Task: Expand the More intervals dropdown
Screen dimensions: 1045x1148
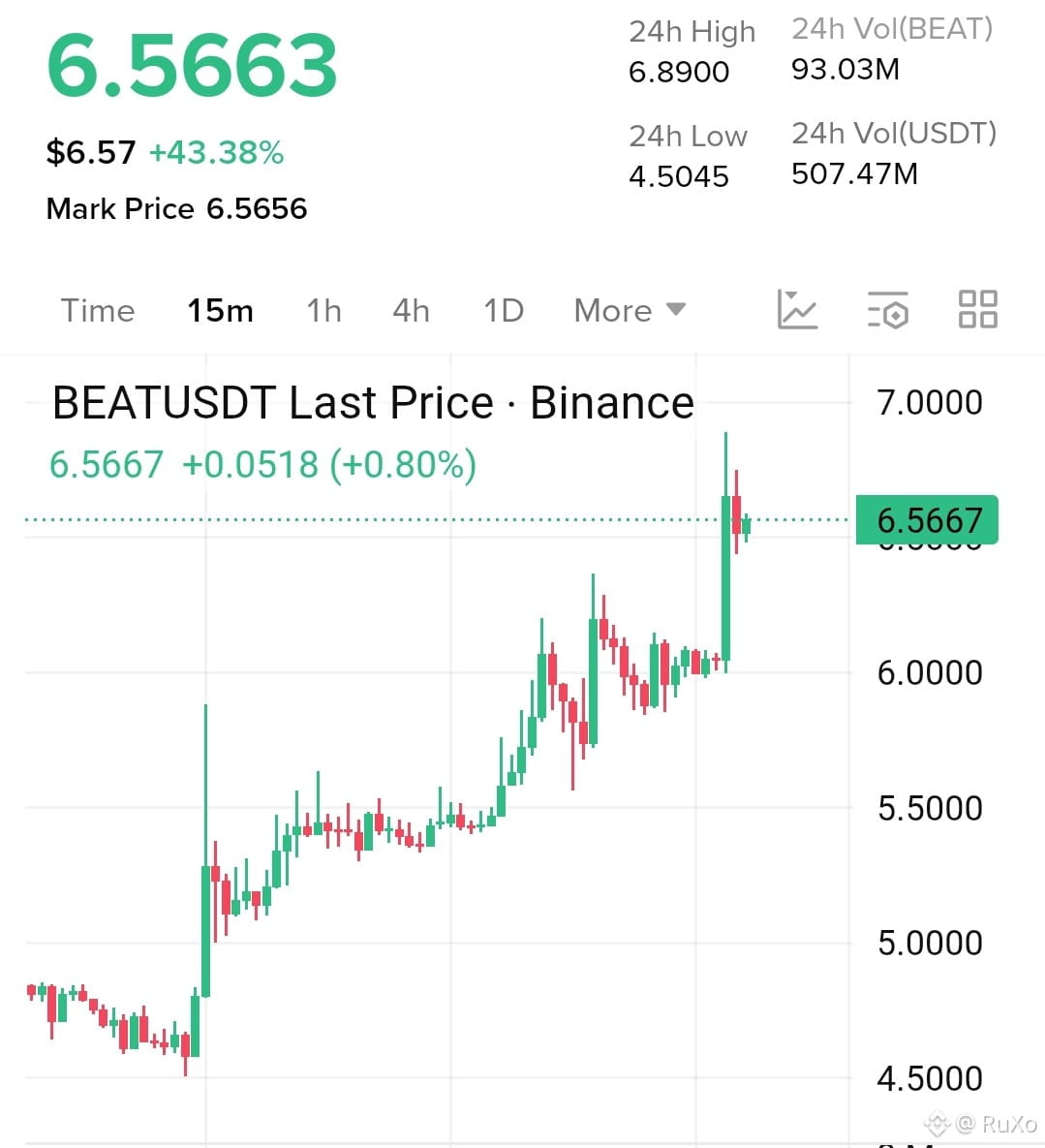Action: coord(630,310)
